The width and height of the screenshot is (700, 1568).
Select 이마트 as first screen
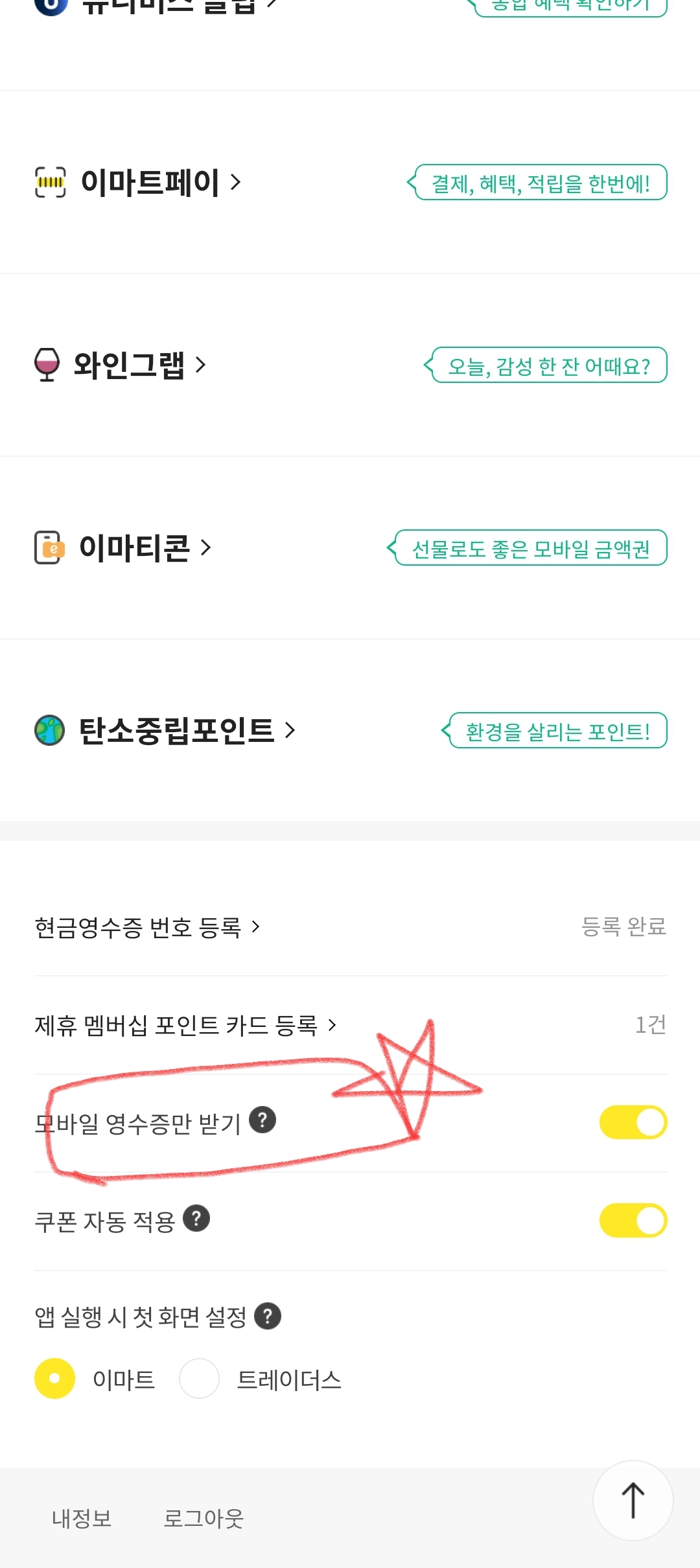pyautogui.click(x=54, y=1379)
